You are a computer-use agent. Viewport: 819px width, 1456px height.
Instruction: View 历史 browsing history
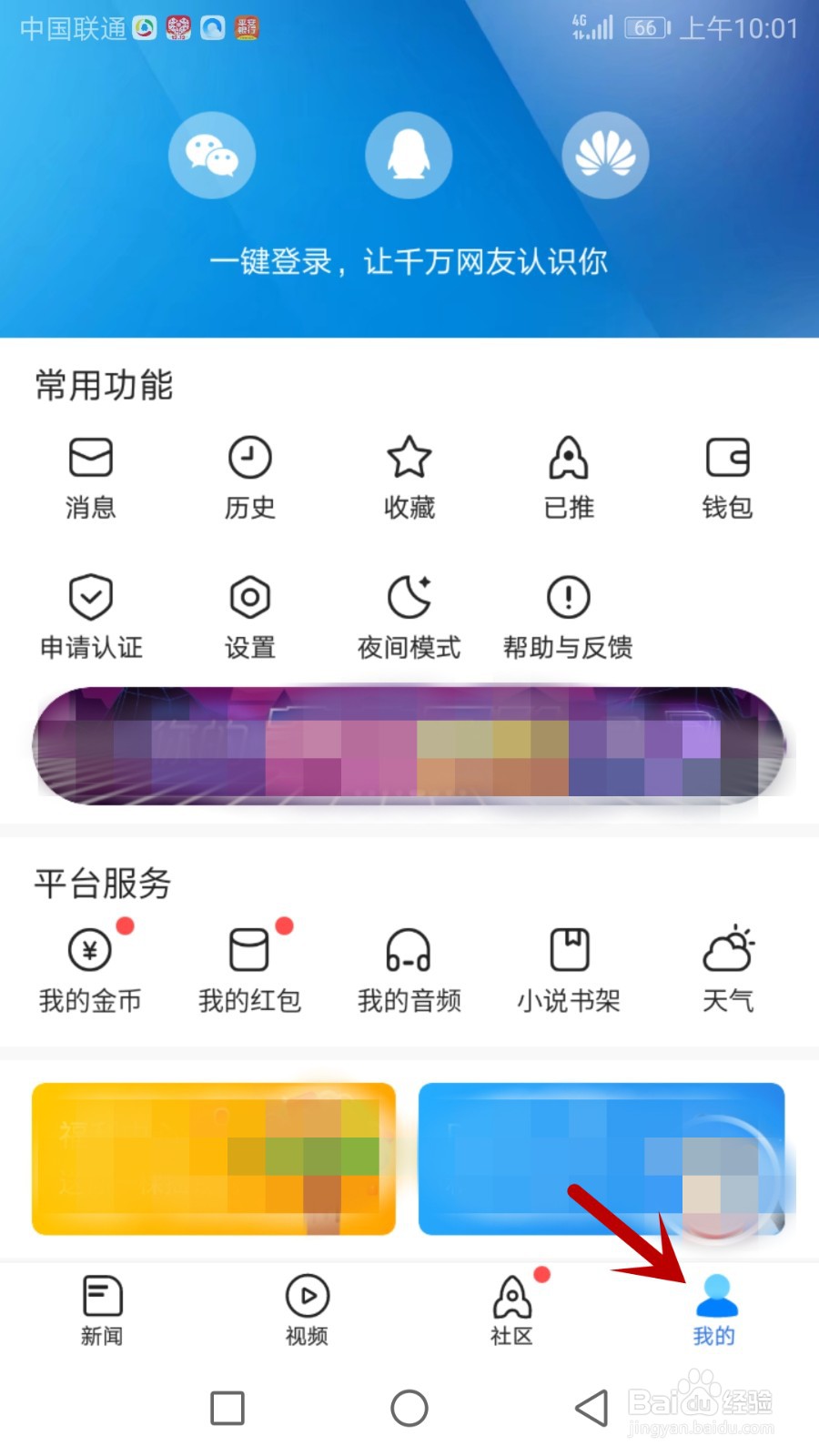click(250, 477)
